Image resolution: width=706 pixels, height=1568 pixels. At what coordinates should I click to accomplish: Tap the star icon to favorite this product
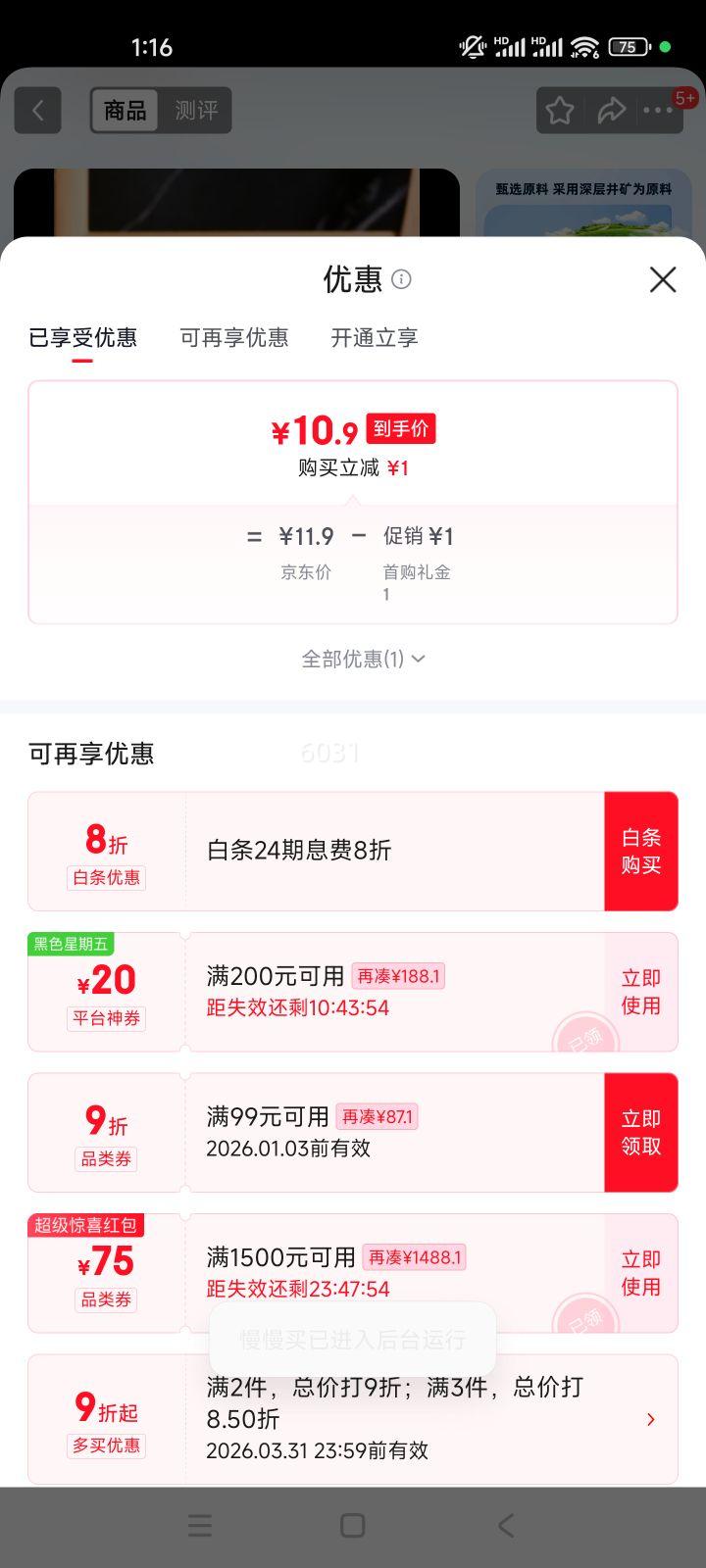click(559, 110)
